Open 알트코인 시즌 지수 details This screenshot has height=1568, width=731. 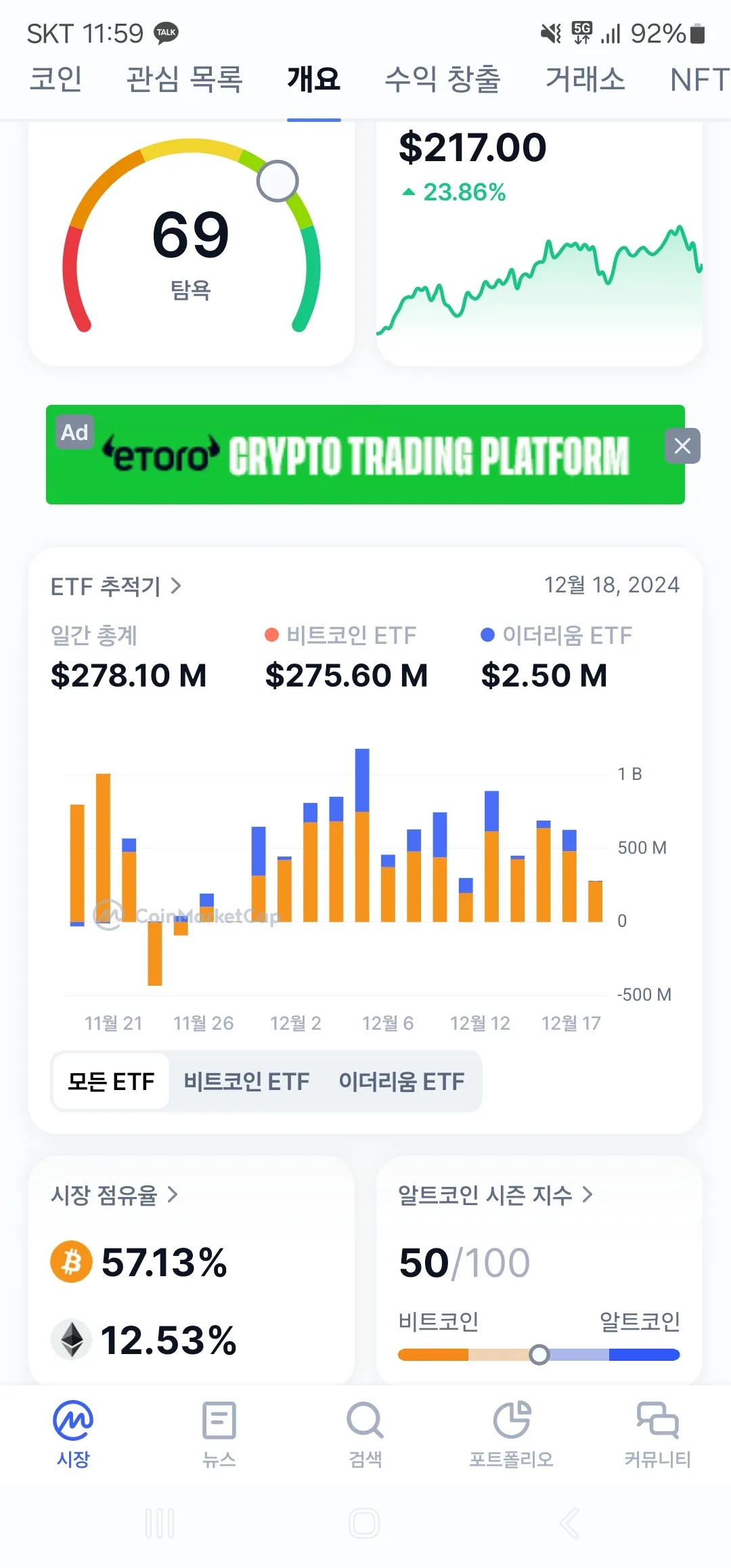click(495, 1195)
